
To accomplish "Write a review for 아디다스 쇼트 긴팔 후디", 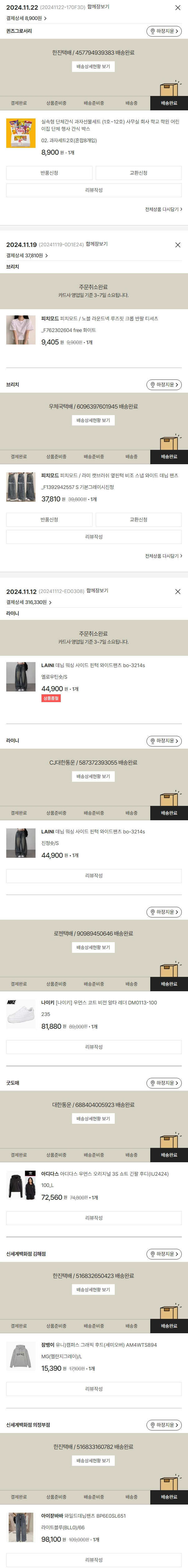I will point(94,1218).
